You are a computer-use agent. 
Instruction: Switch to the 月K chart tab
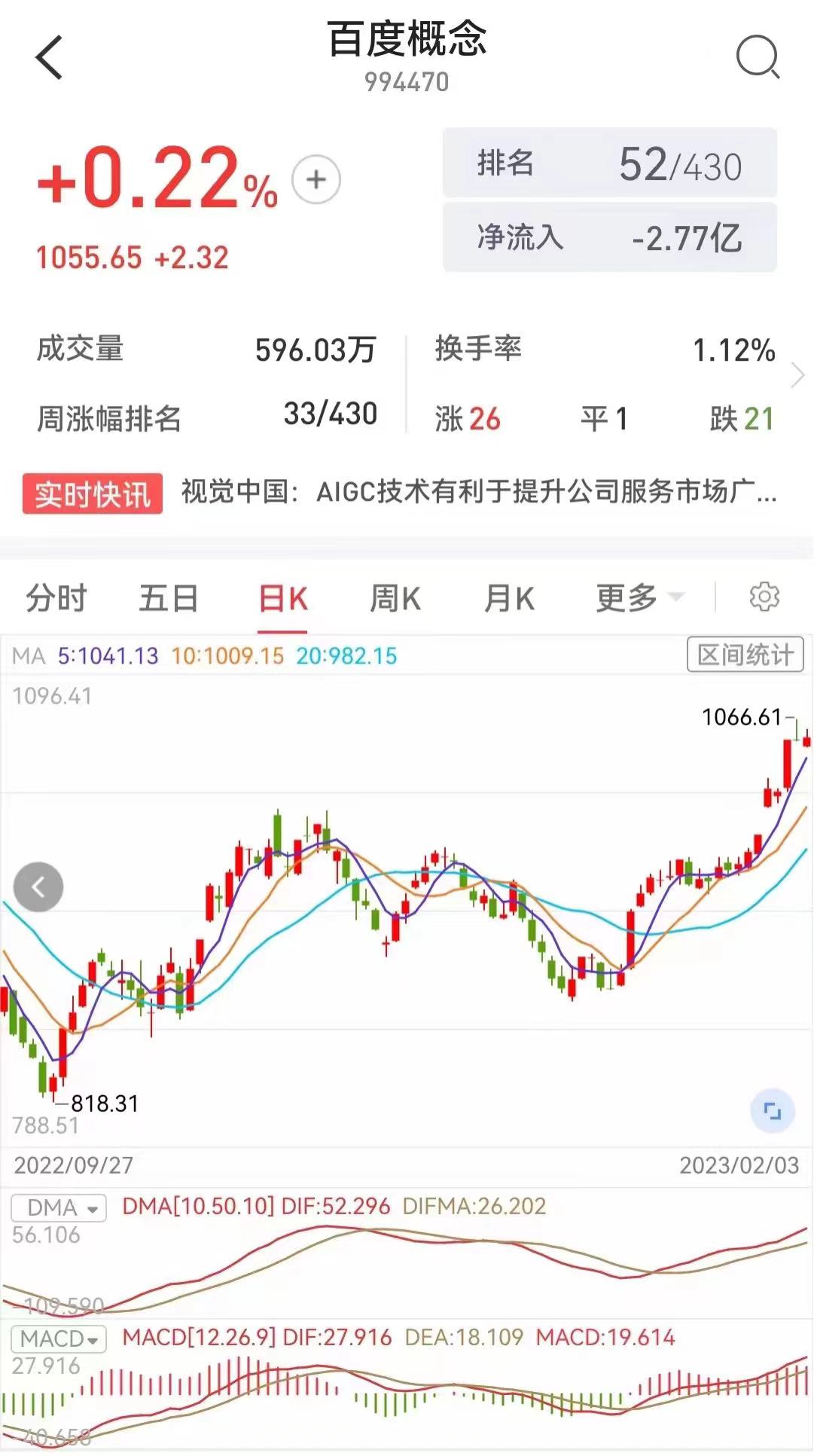[x=509, y=599]
